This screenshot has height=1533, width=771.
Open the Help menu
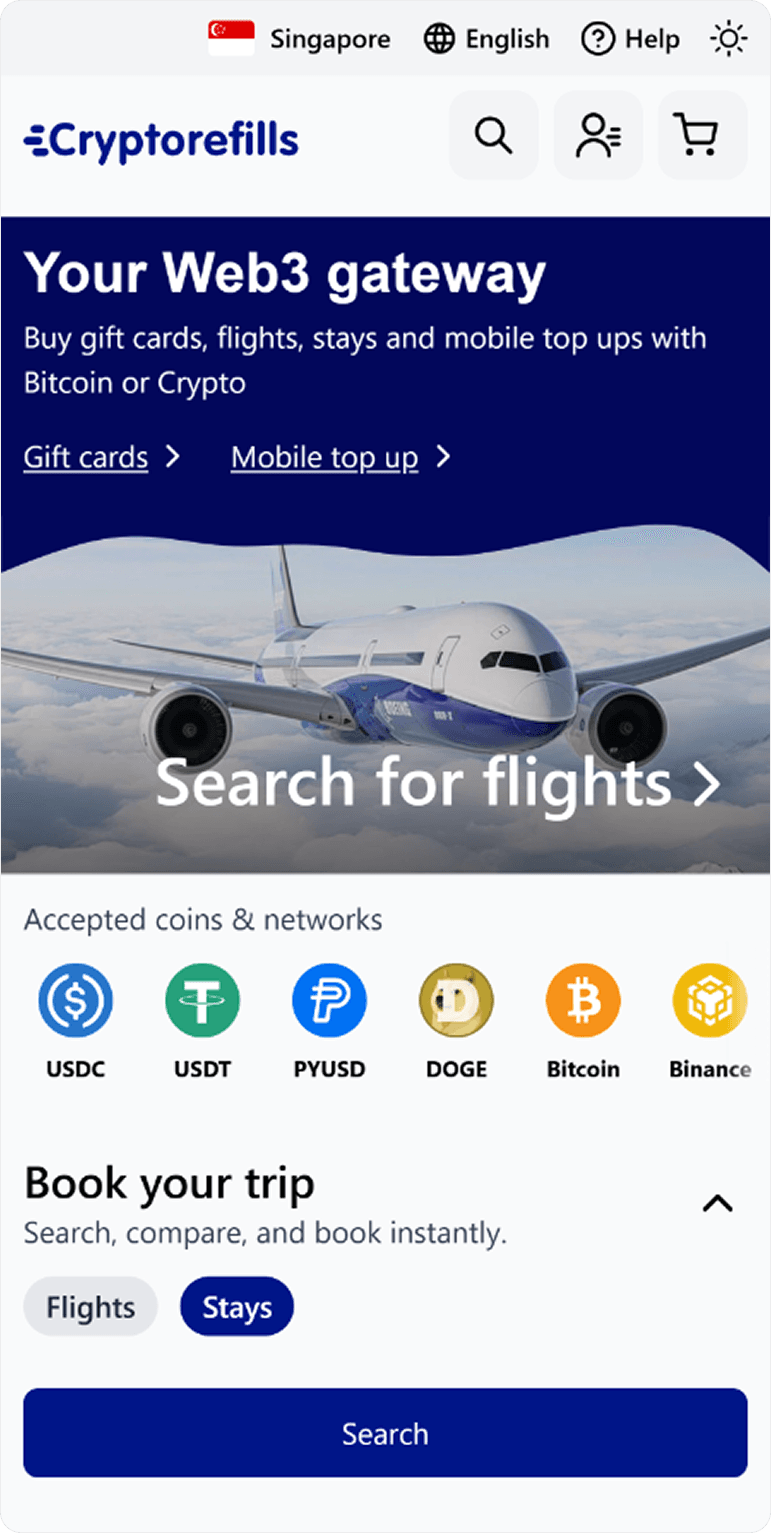coord(629,38)
